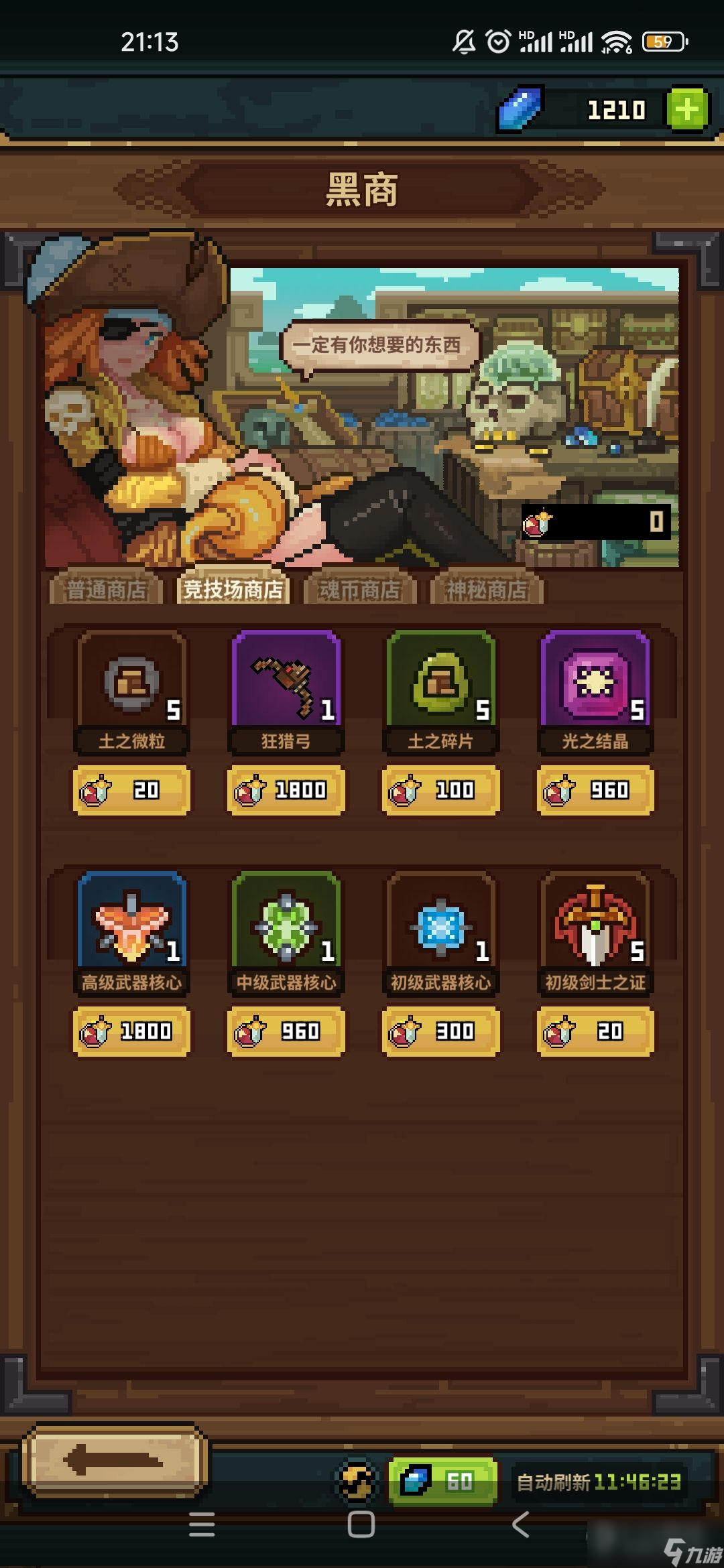Viewport: 724px width, 1568px height.
Task: Switch to the 普通商店 tab
Action: [x=106, y=590]
